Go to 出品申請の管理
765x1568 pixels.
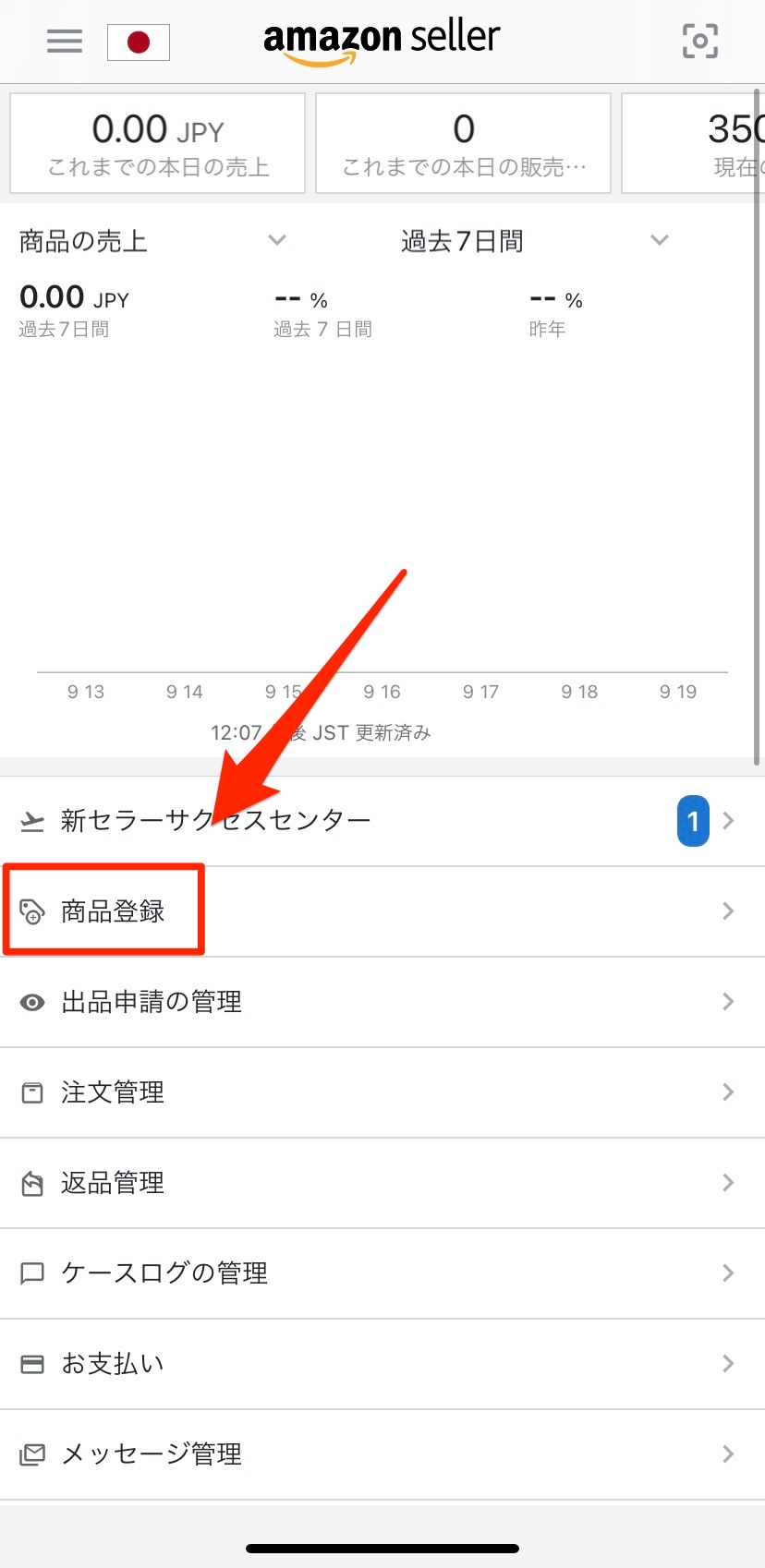(382, 1002)
